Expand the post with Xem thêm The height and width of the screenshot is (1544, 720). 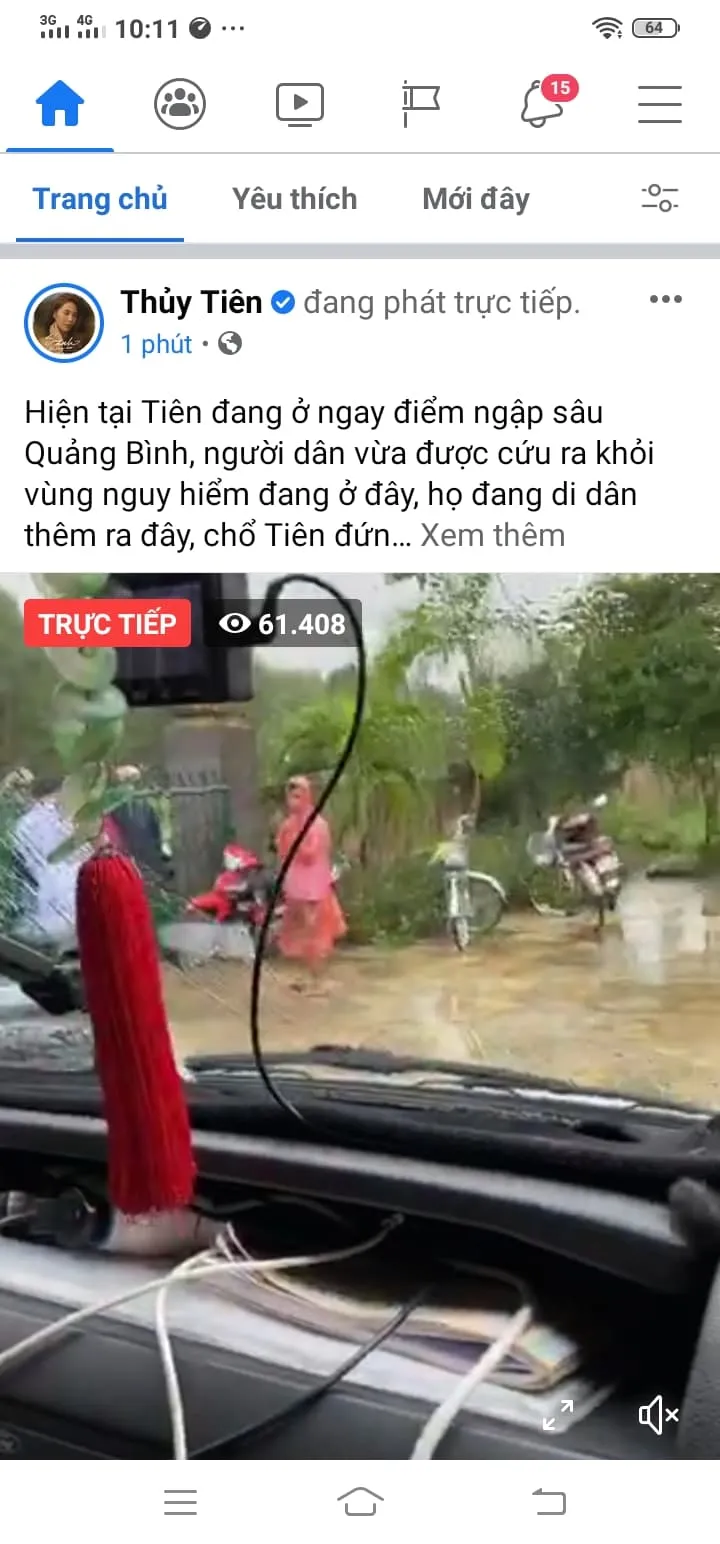tap(492, 535)
